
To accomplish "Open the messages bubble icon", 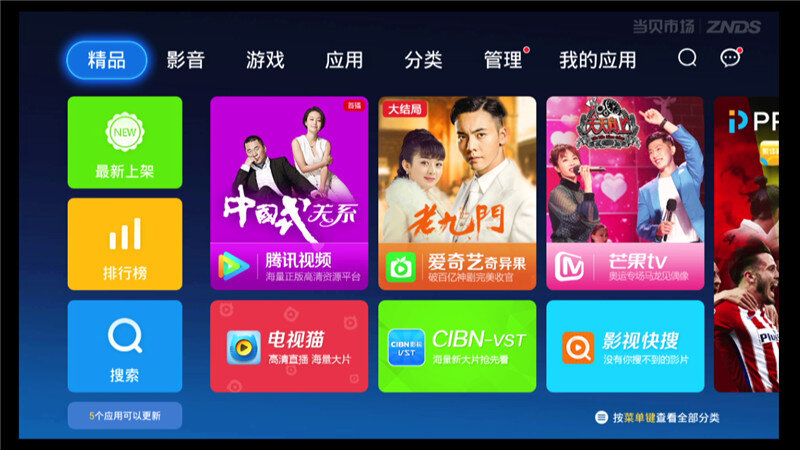I will 730,58.
